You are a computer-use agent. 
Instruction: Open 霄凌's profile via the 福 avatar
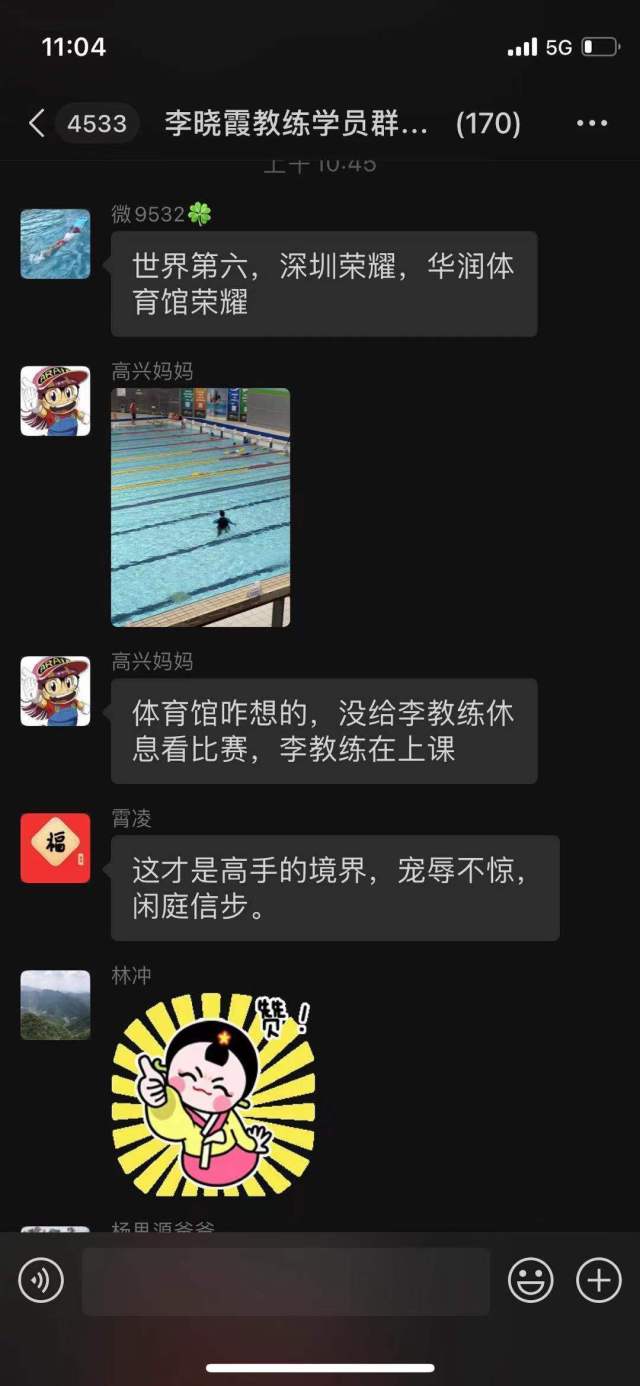coord(55,848)
